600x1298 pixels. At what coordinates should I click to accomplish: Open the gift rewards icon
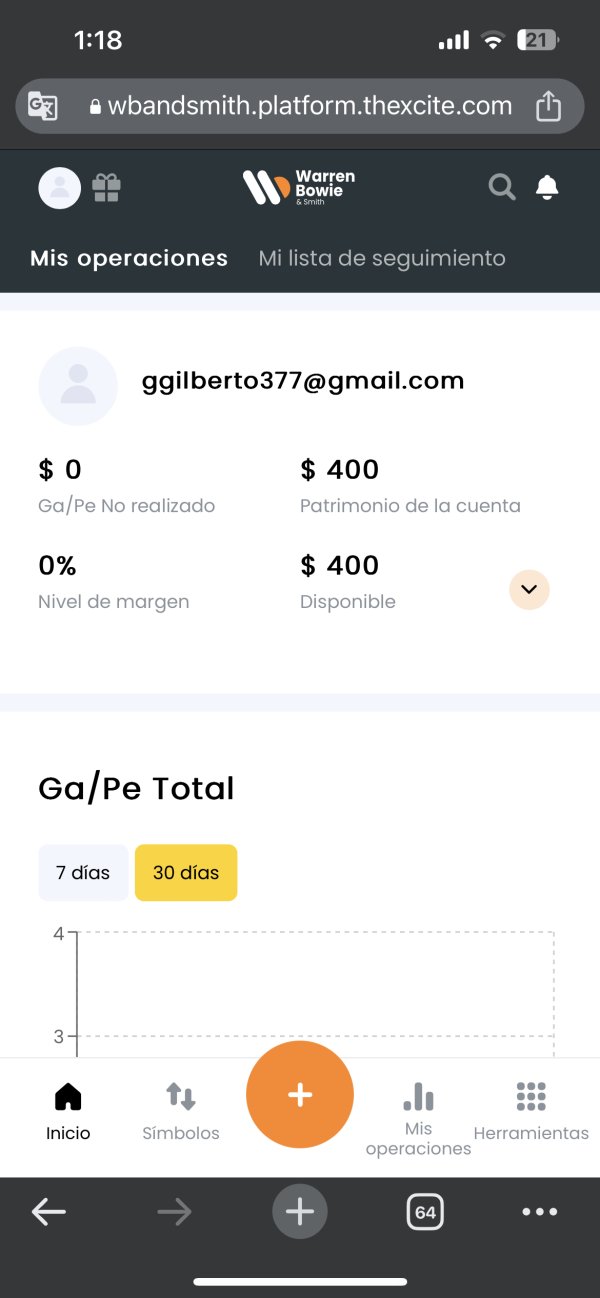(107, 187)
